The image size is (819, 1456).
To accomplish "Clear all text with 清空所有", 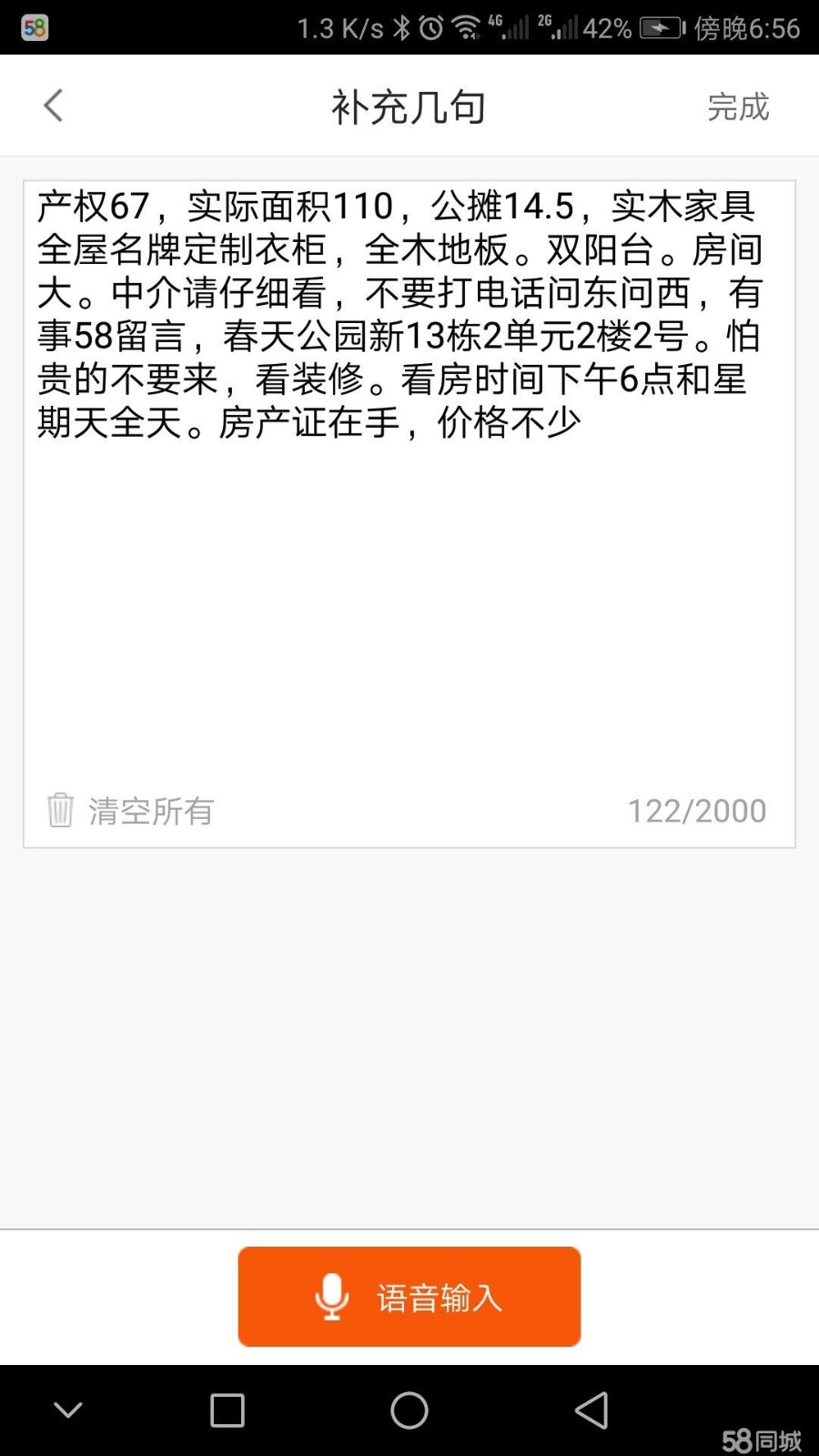I will [x=131, y=810].
